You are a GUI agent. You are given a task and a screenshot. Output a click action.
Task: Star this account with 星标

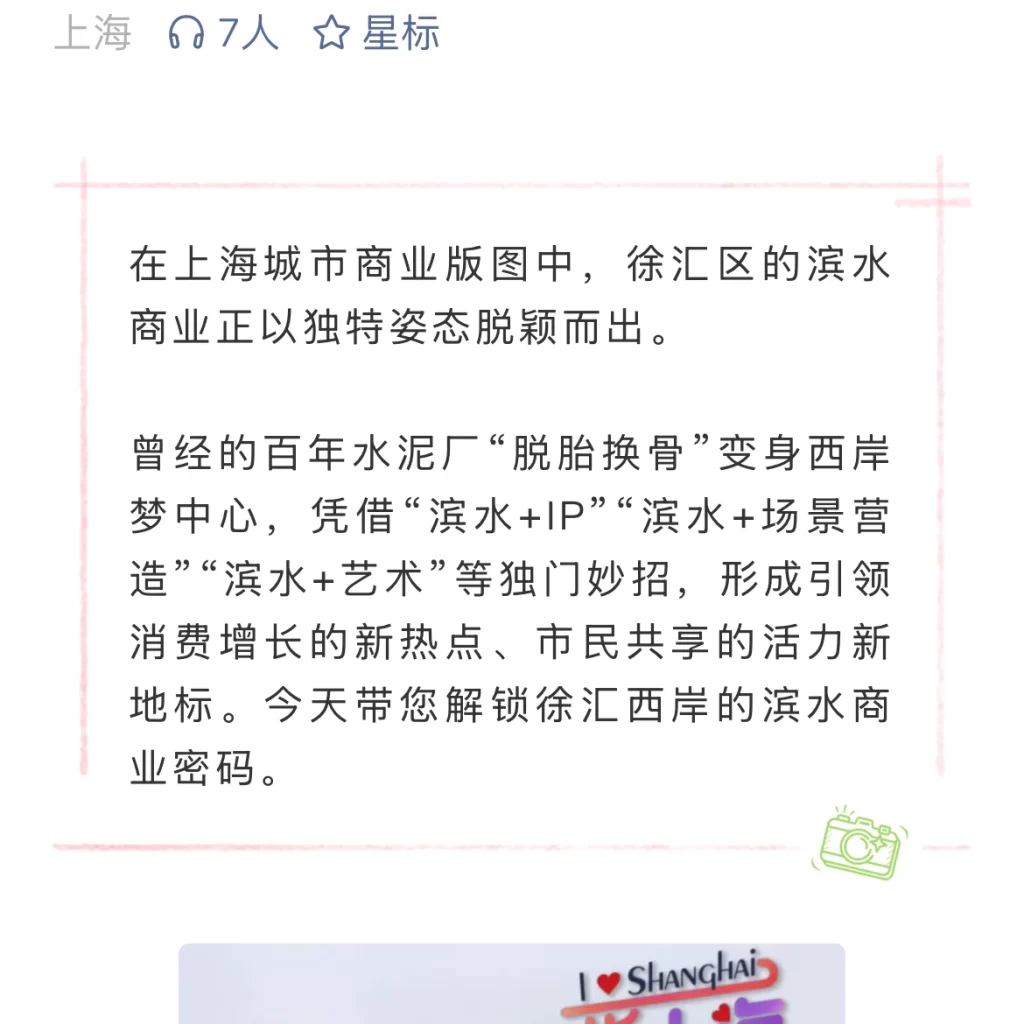377,34
